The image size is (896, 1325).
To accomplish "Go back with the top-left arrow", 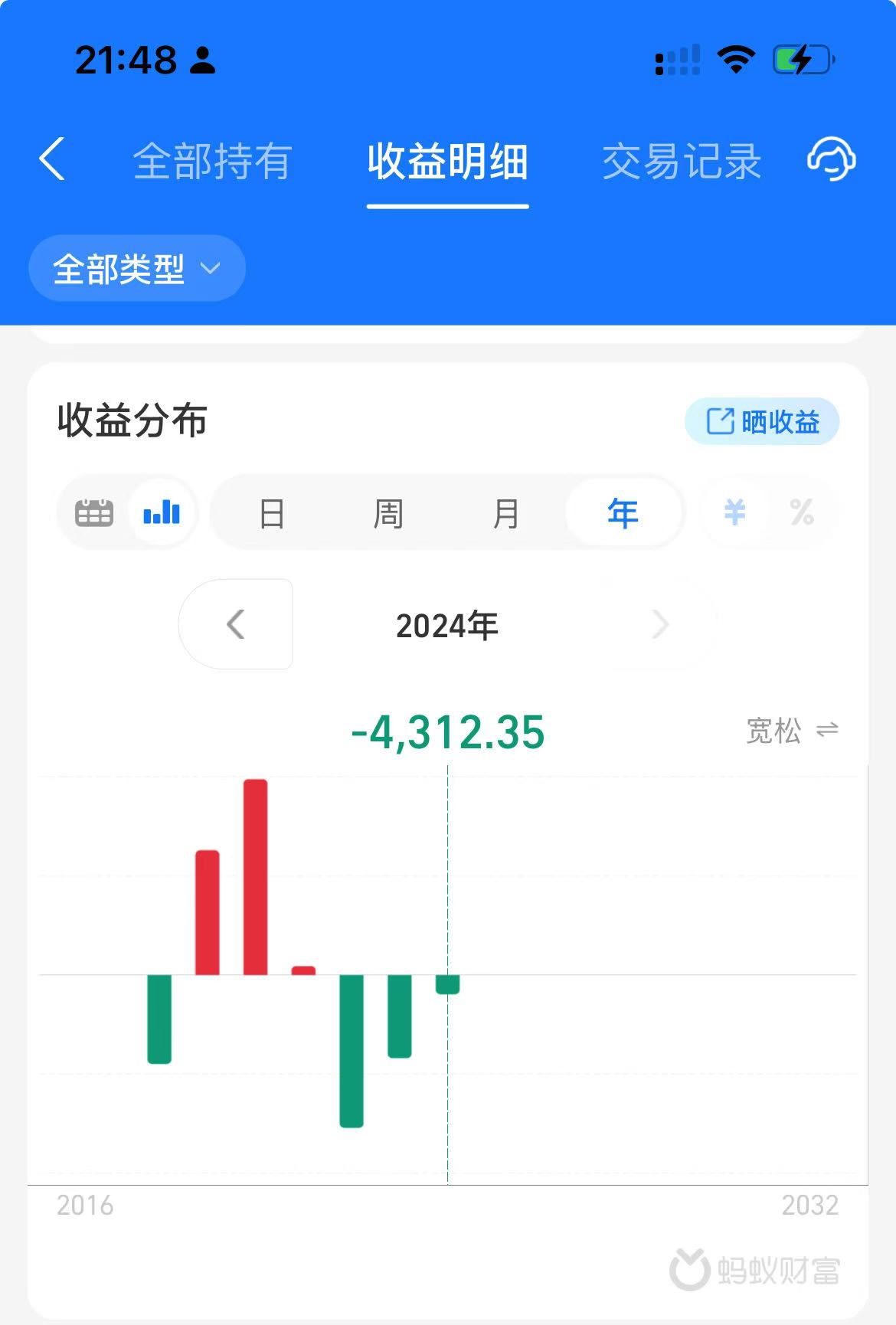I will (x=52, y=159).
